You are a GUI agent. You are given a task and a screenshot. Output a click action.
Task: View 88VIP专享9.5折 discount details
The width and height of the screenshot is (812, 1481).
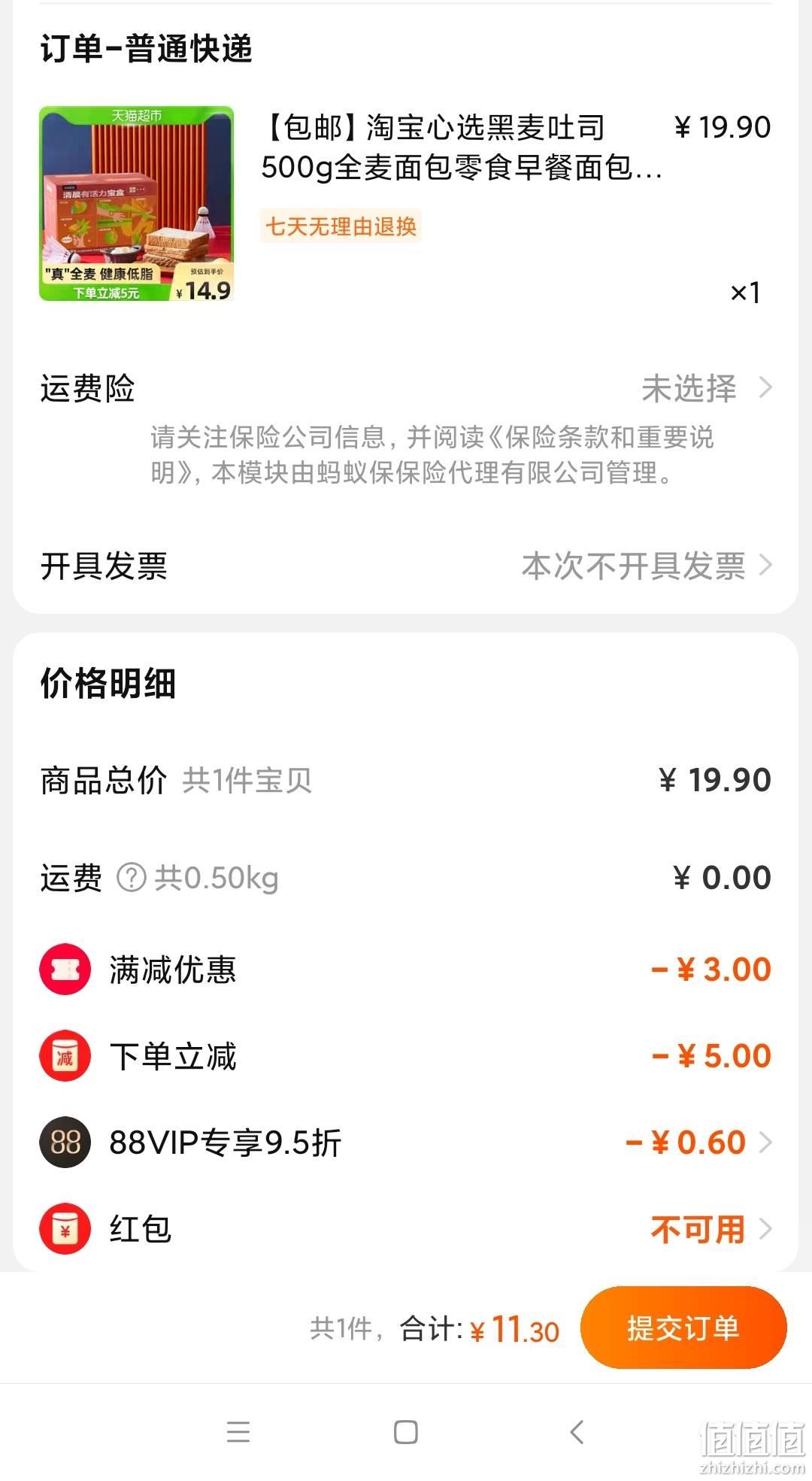[x=406, y=1142]
